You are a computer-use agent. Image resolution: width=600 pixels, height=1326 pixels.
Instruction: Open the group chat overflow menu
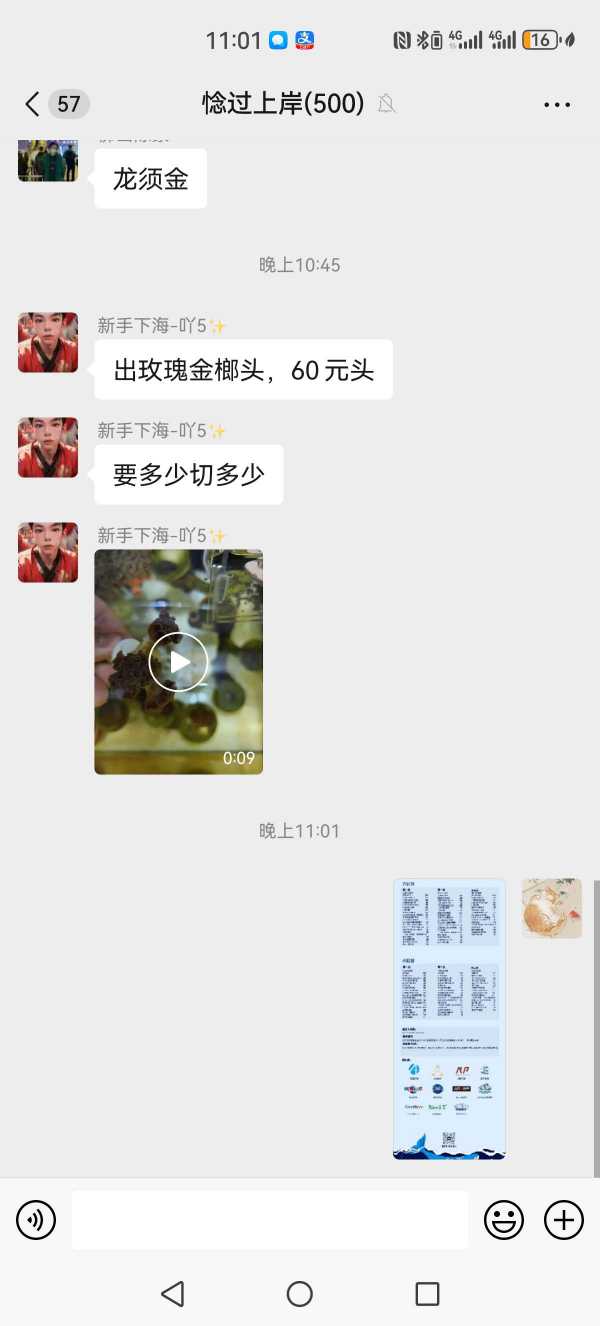(556, 104)
